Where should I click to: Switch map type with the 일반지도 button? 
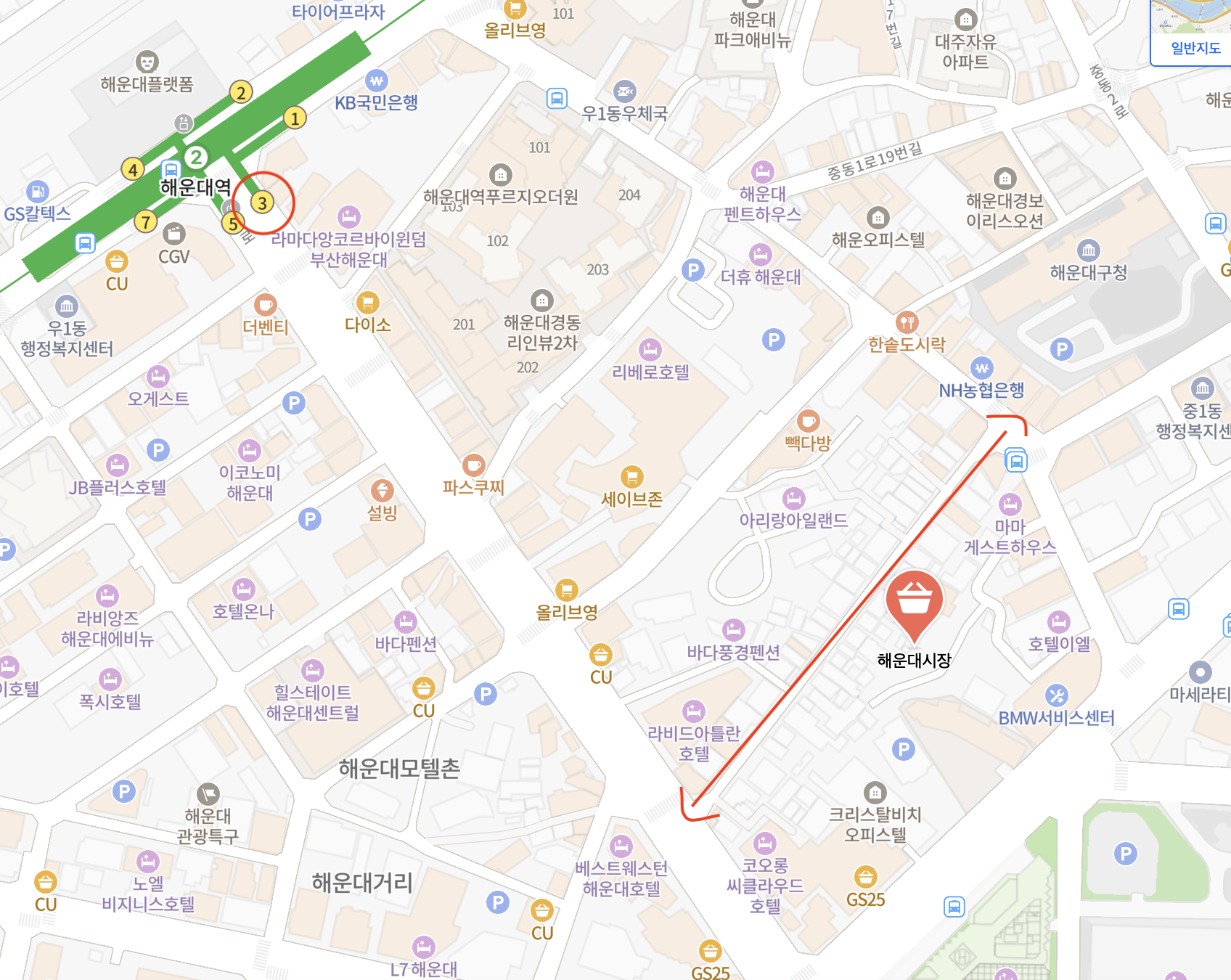coord(1195,48)
